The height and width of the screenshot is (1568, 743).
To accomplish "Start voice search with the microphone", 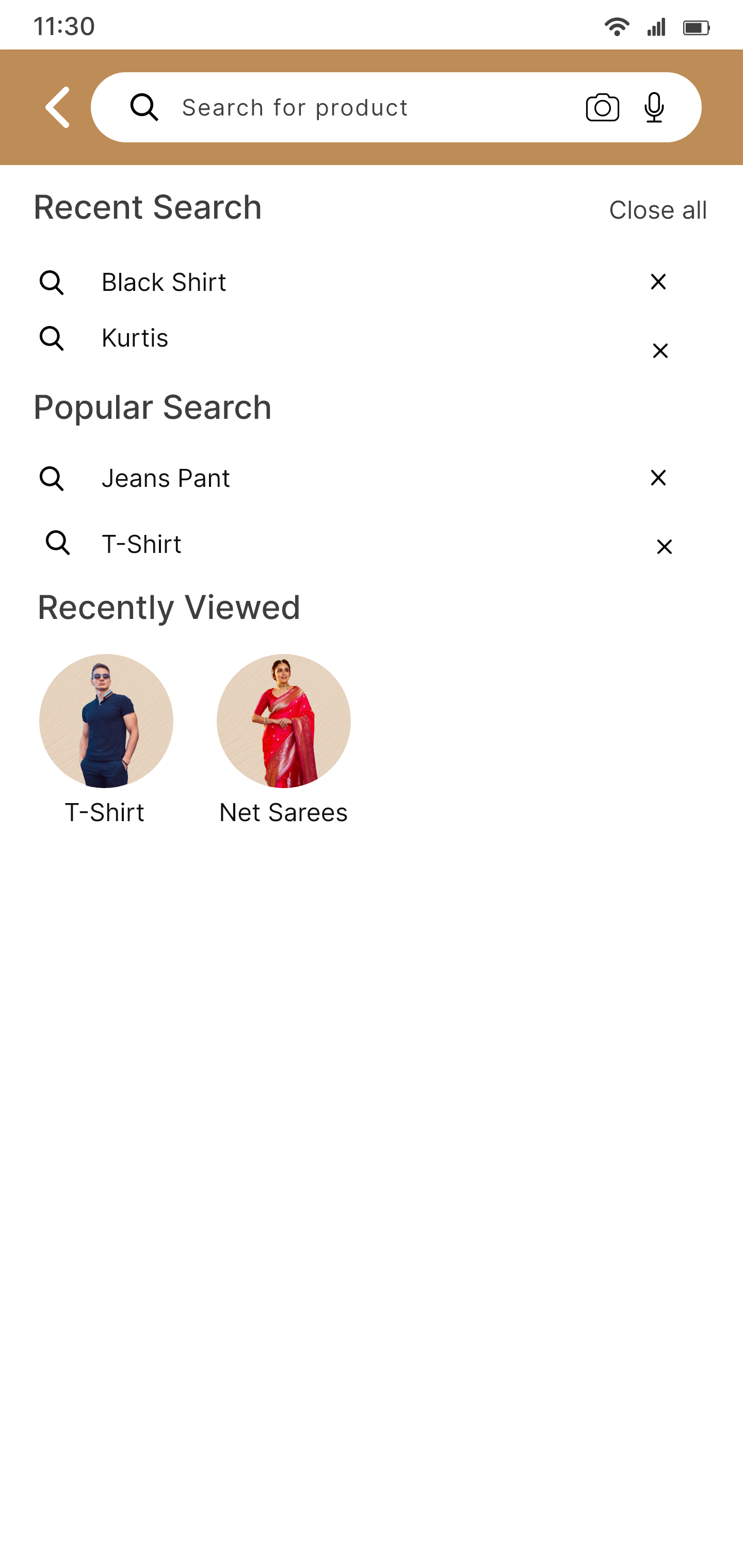I will pos(654,108).
